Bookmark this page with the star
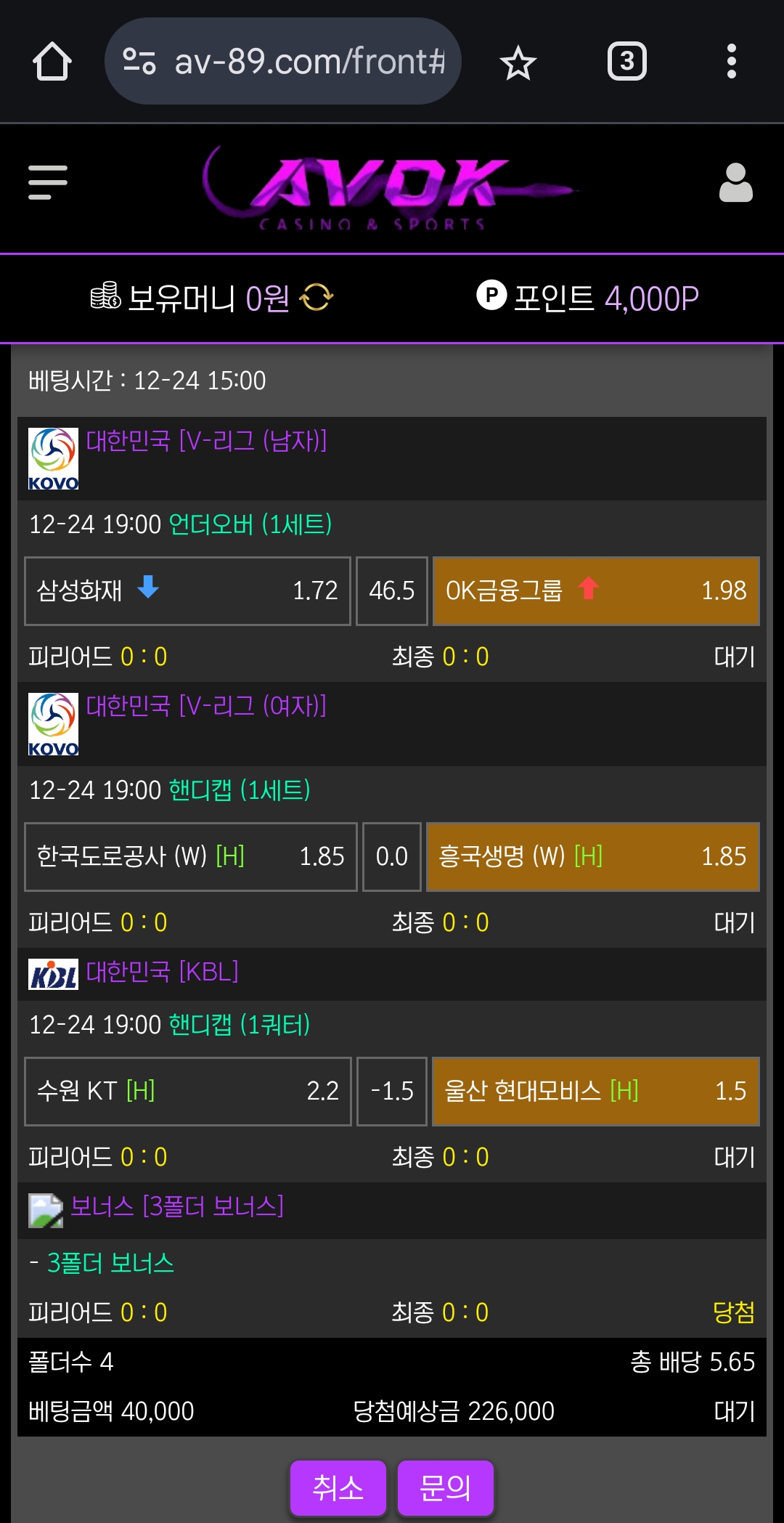Viewport: 784px width, 1523px height. [x=518, y=62]
